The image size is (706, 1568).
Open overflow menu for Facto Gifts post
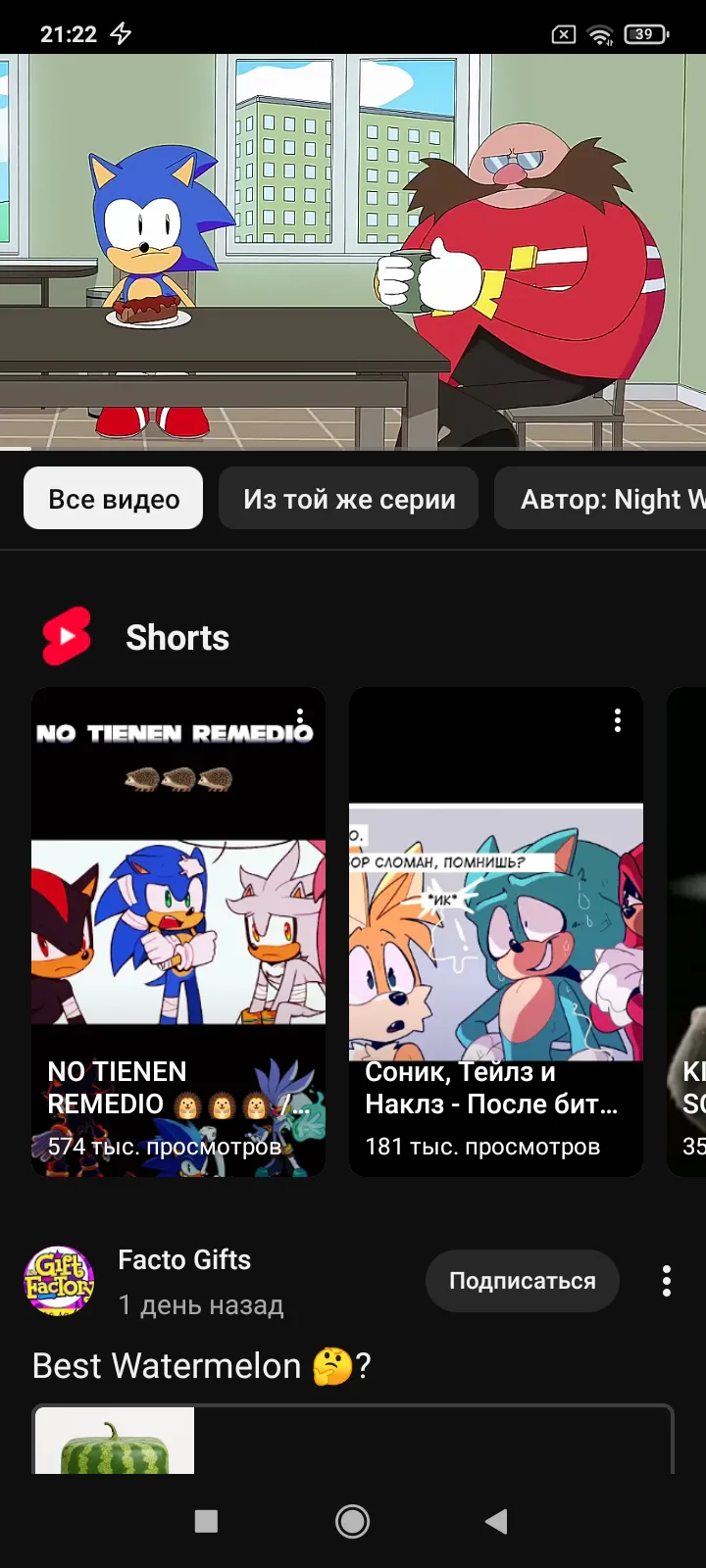click(667, 1280)
